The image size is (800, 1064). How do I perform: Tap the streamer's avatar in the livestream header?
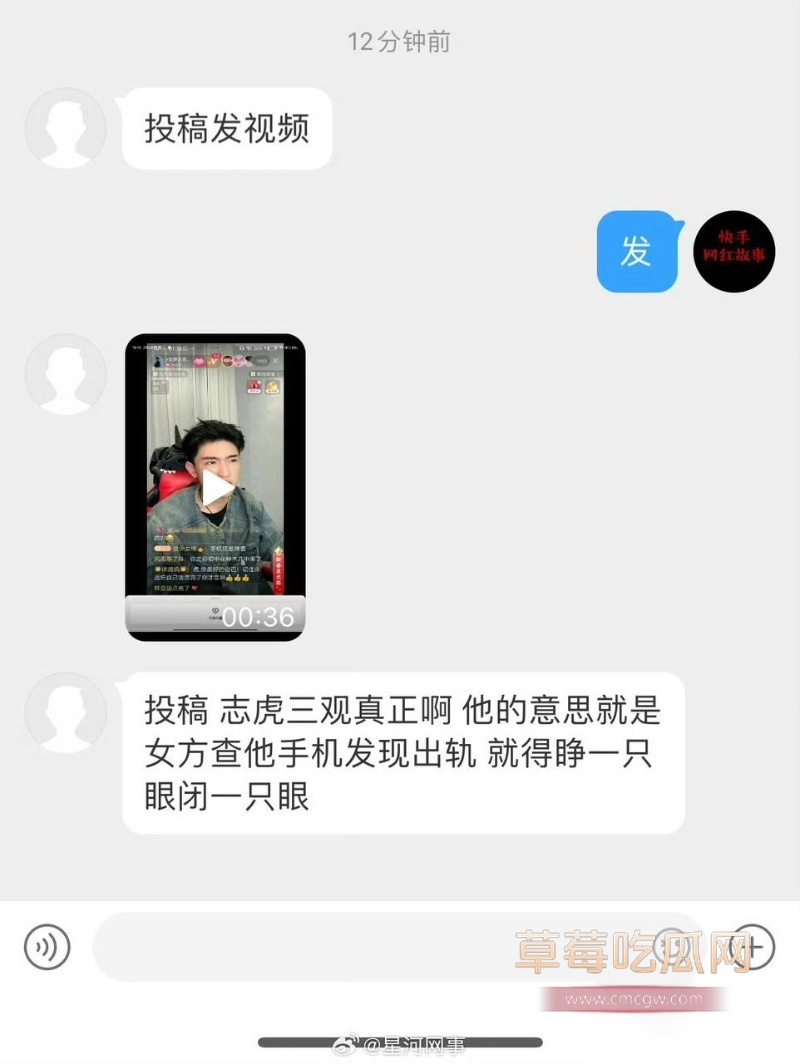pyautogui.click(x=157, y=361)
